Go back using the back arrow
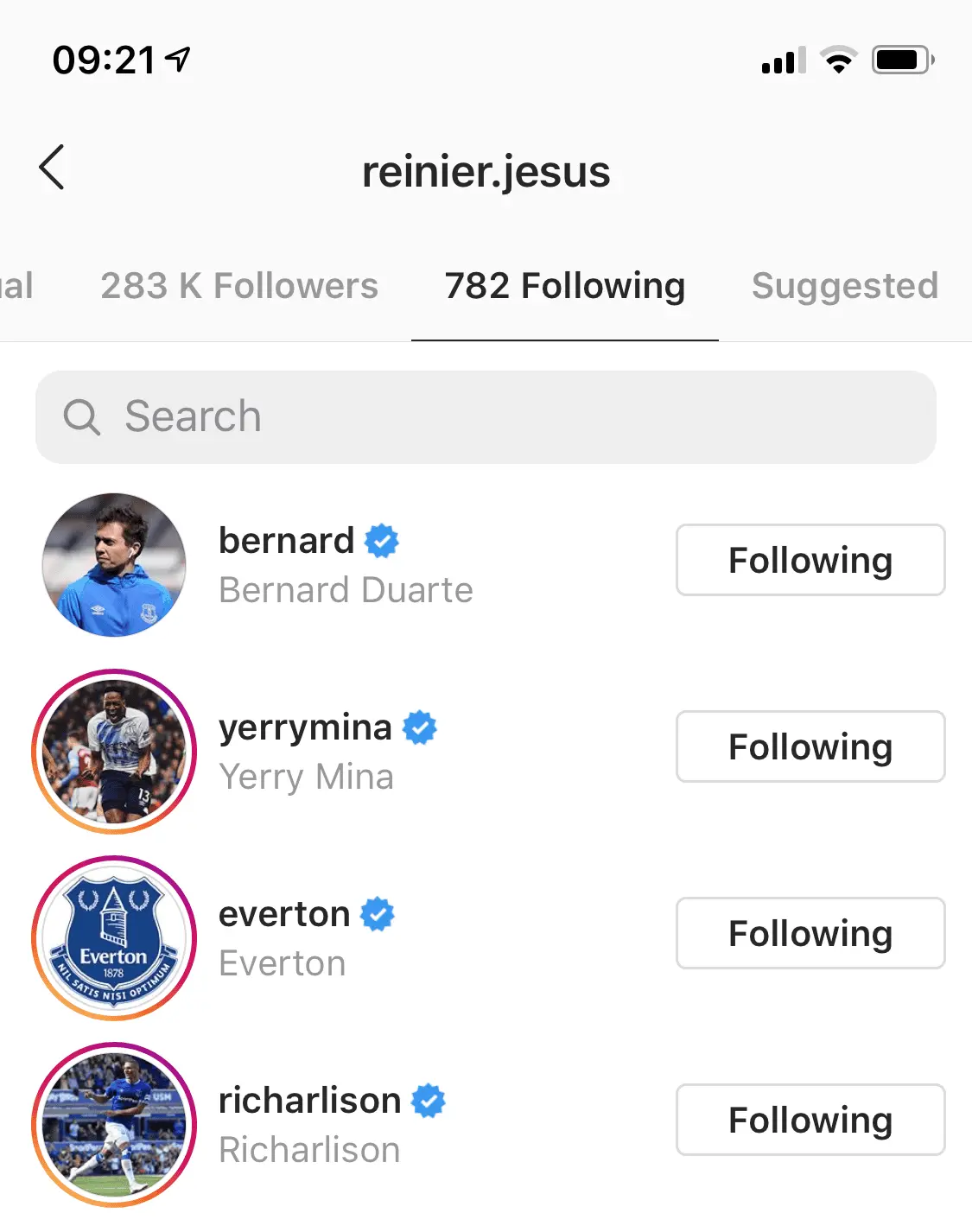Screen dimensions: 972x1232 53,168
